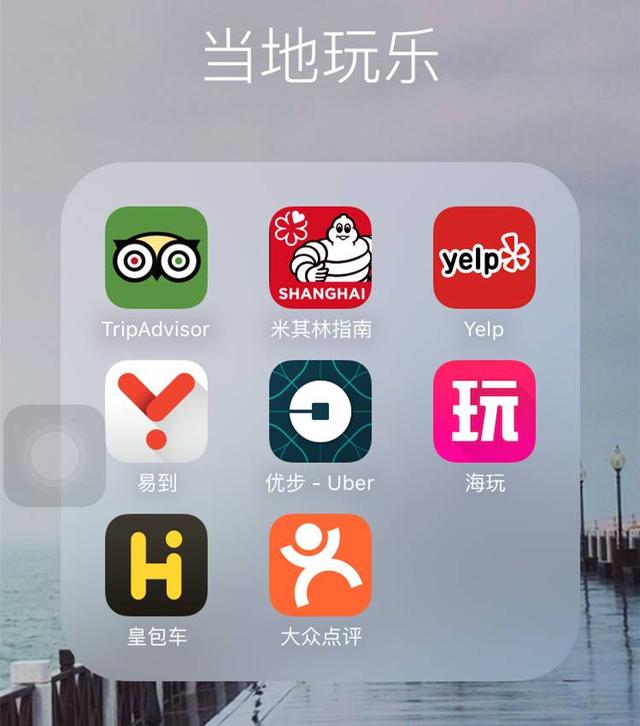Viewport: 640px width, 726px height.
Task: Open the Yelp app
Action: (x=484, y=257)
